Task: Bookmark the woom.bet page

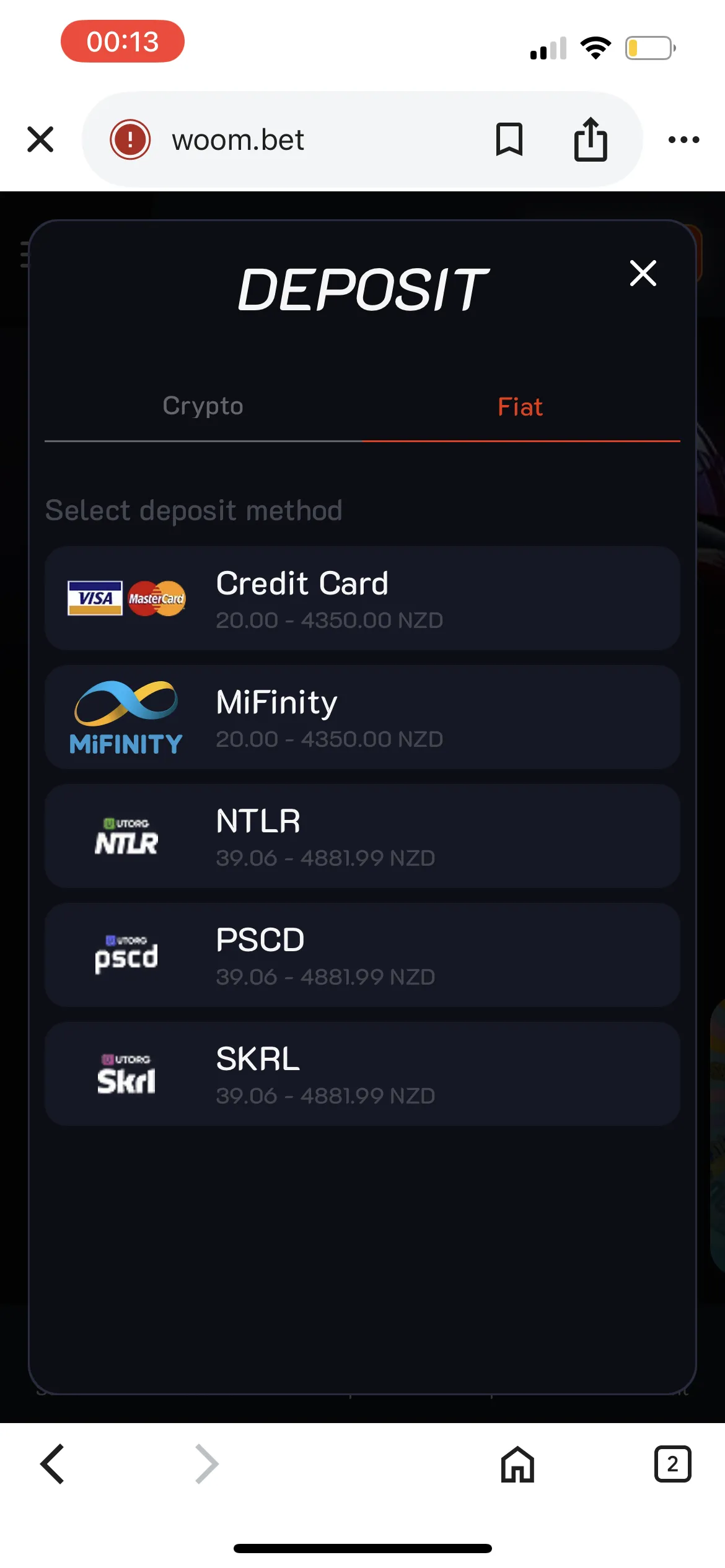Action: (509, 139)
